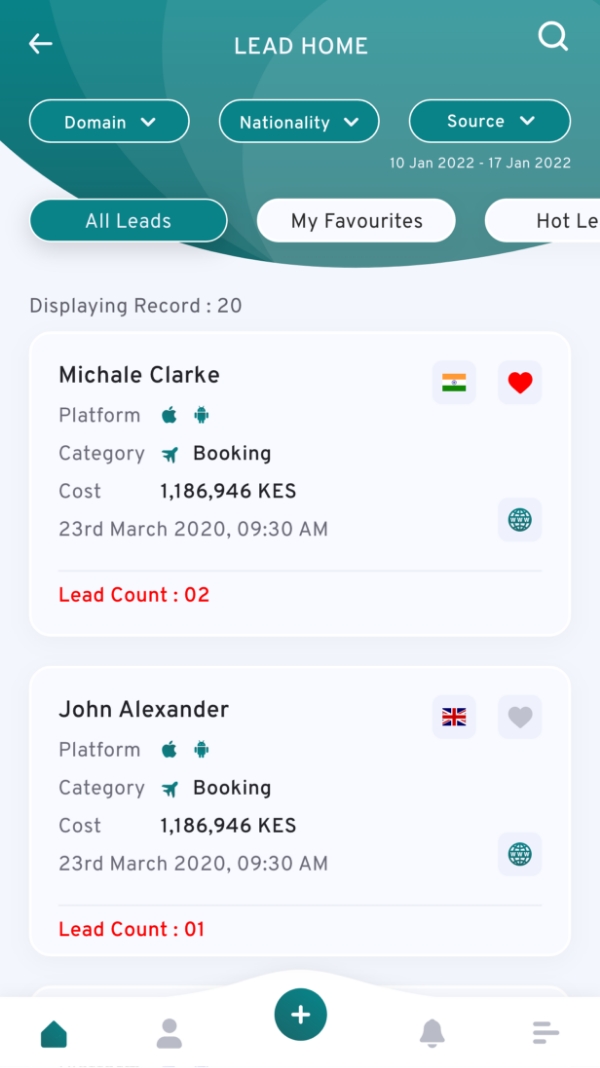600x1068 pixels.
Task: Favourite John Alexander with the heart icon
Action: point(520,717)
